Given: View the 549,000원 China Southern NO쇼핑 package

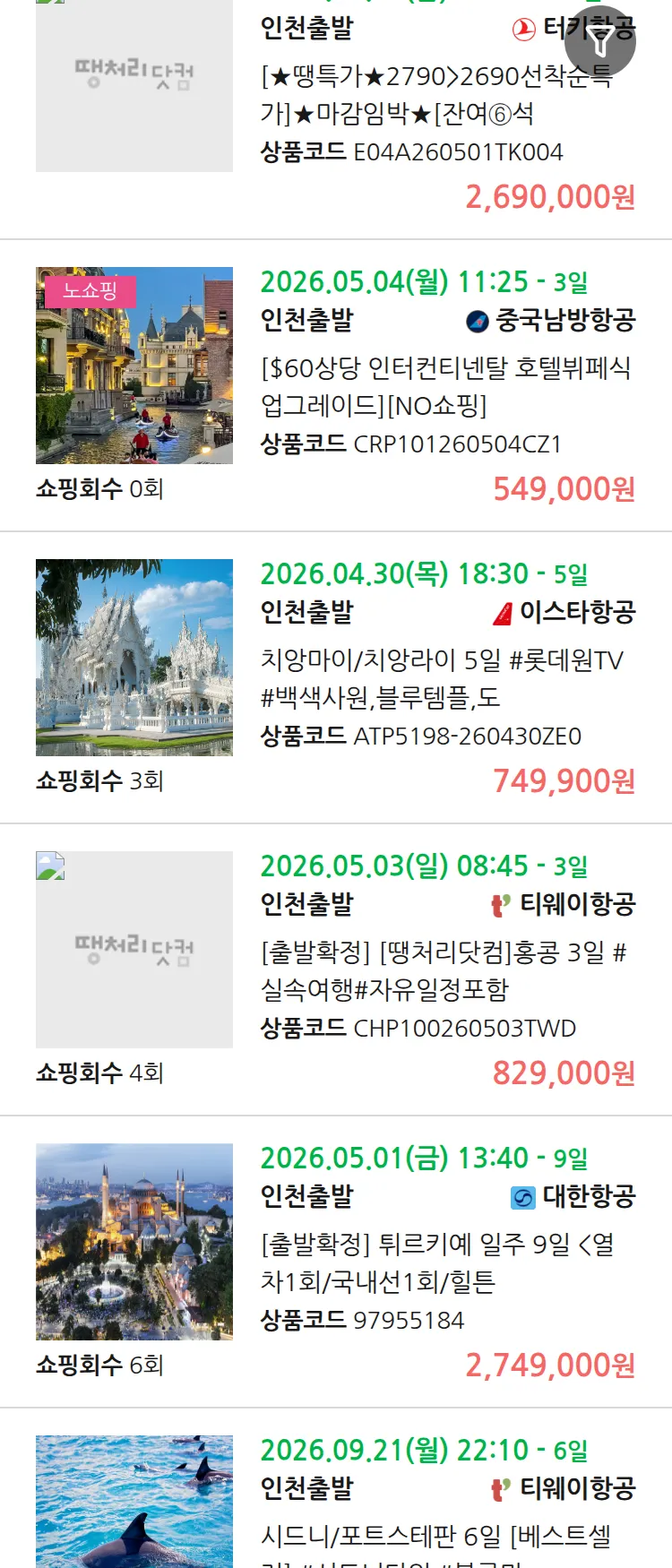Looking at the screenshot, I should 445,387.
